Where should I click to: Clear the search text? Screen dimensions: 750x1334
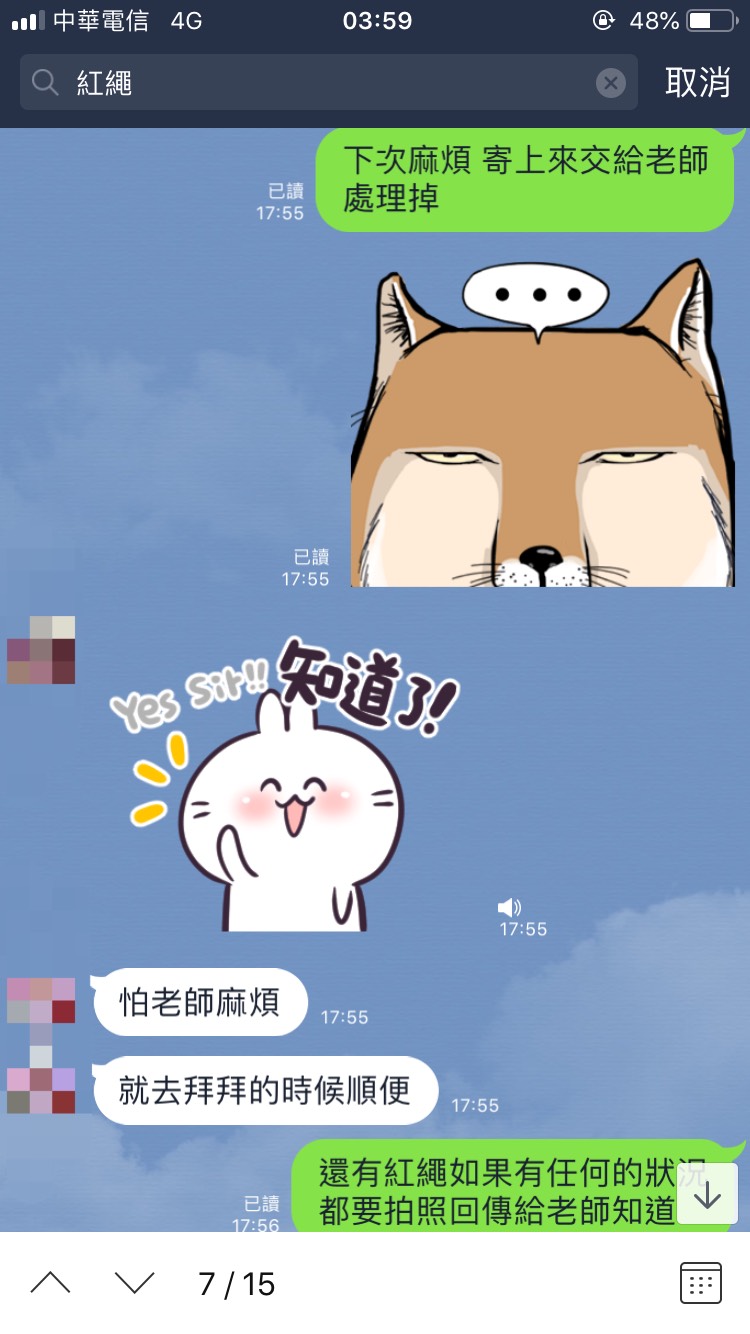611,83
